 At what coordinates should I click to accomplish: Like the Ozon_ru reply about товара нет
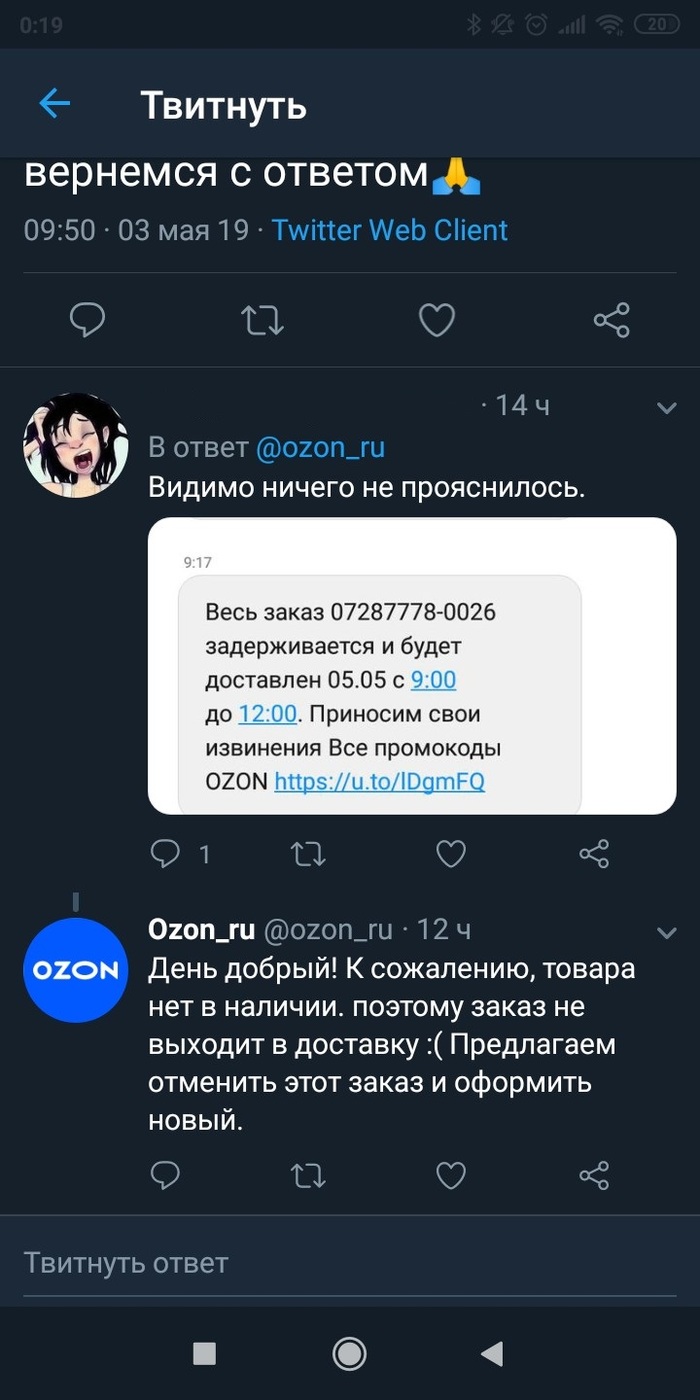click(451, 1175)
